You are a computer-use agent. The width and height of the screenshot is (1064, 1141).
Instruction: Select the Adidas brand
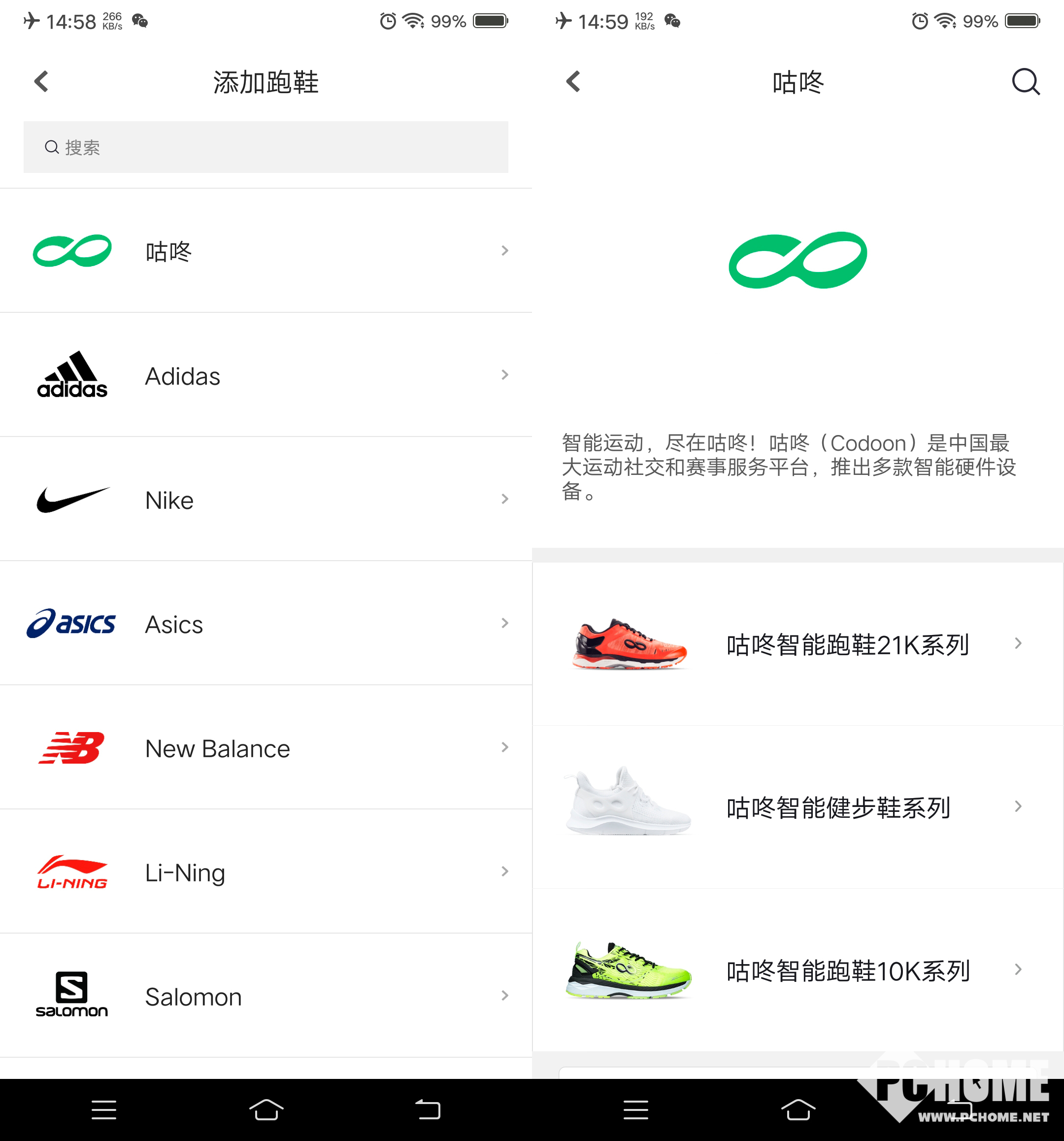click(266, 375)
